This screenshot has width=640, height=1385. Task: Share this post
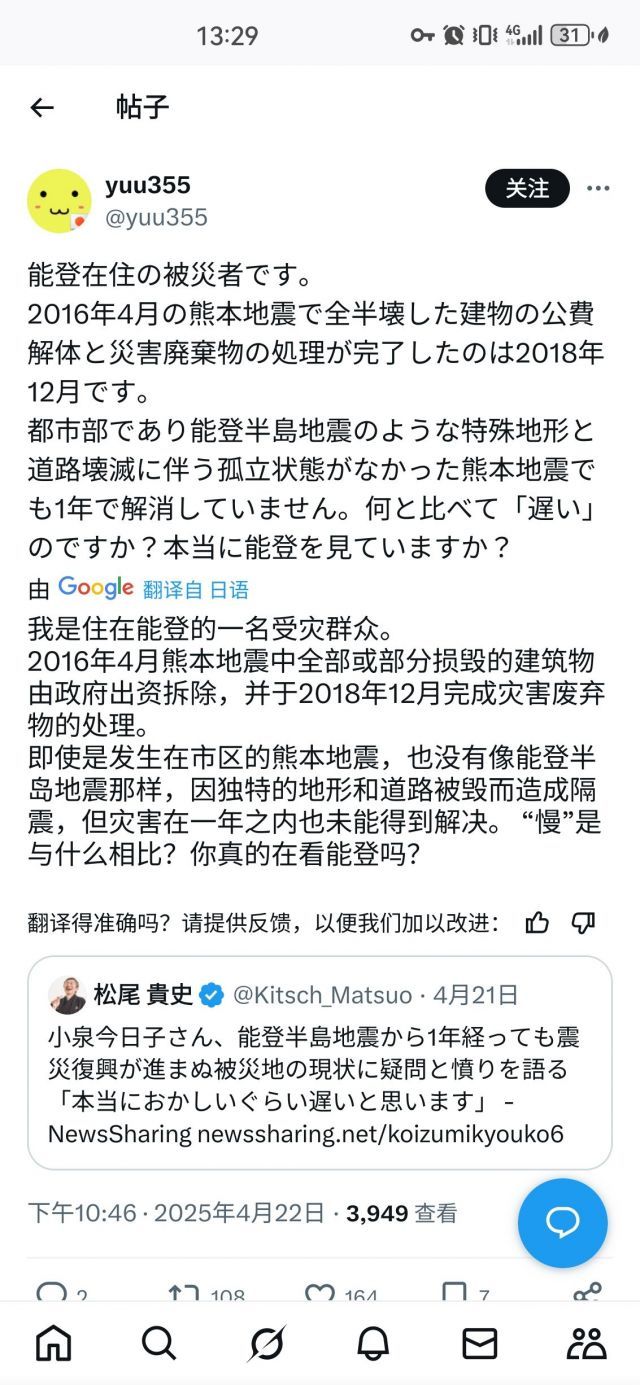click(588, 1293)
